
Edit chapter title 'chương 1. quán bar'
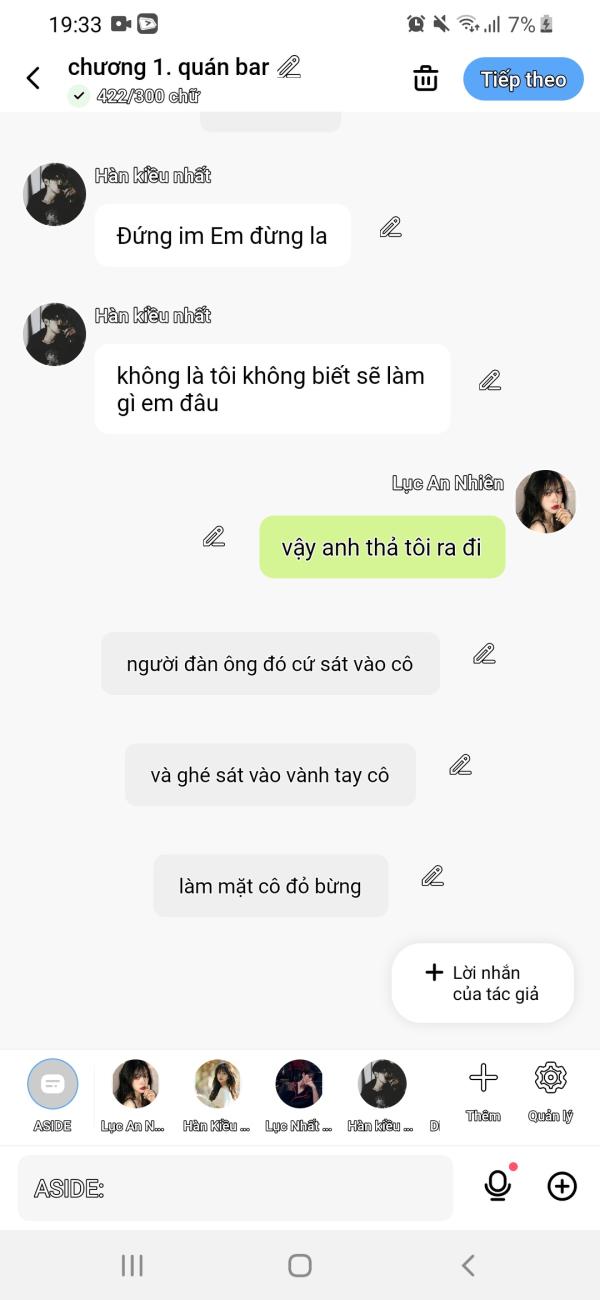tap(289, 67)
